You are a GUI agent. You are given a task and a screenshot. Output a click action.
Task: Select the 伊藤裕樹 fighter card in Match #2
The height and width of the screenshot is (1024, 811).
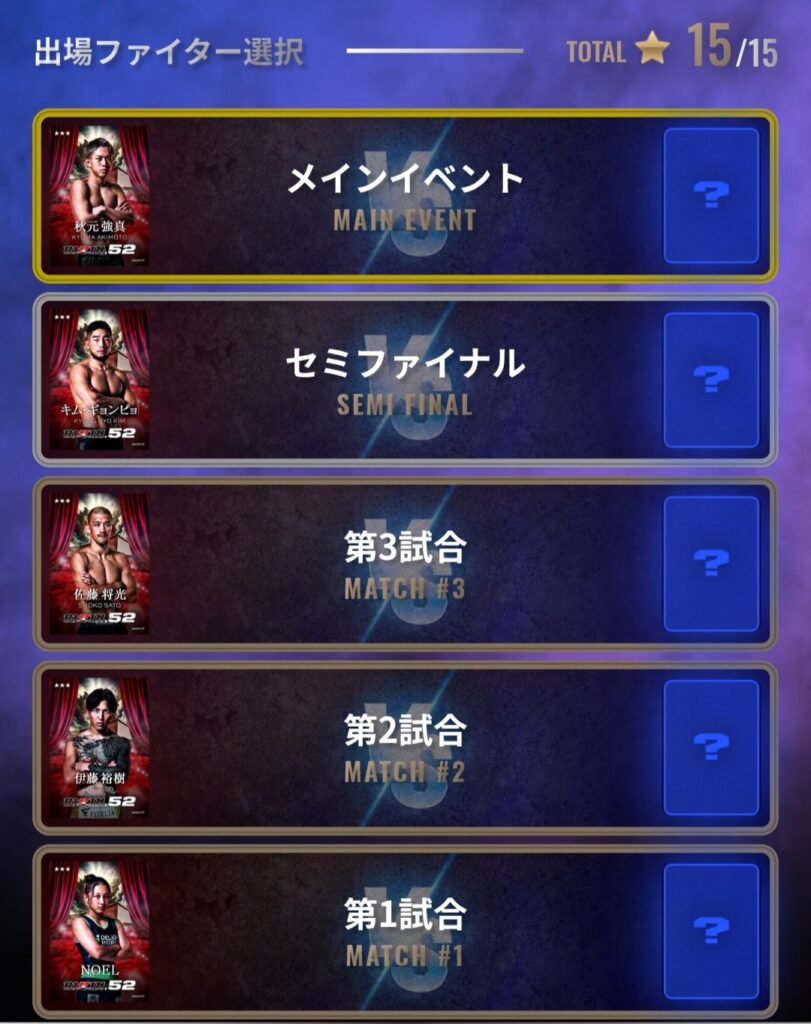click(100, 748)
